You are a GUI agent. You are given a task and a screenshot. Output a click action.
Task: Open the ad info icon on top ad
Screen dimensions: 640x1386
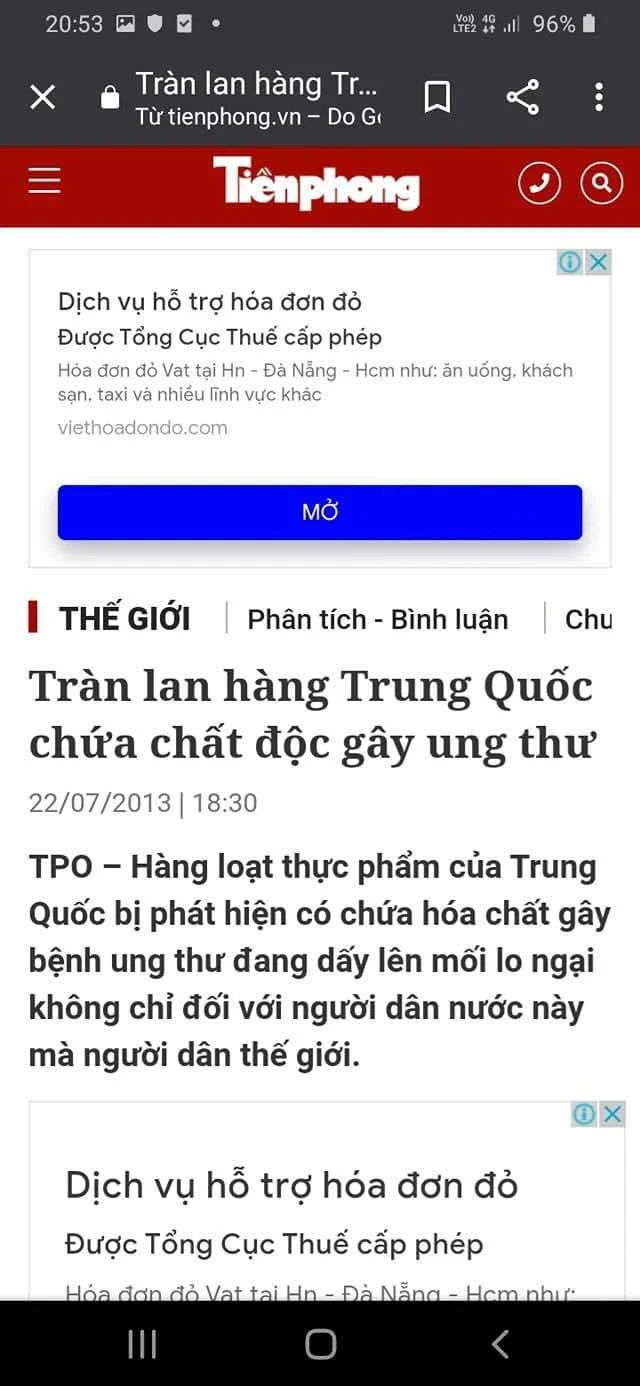coord(570,262)
